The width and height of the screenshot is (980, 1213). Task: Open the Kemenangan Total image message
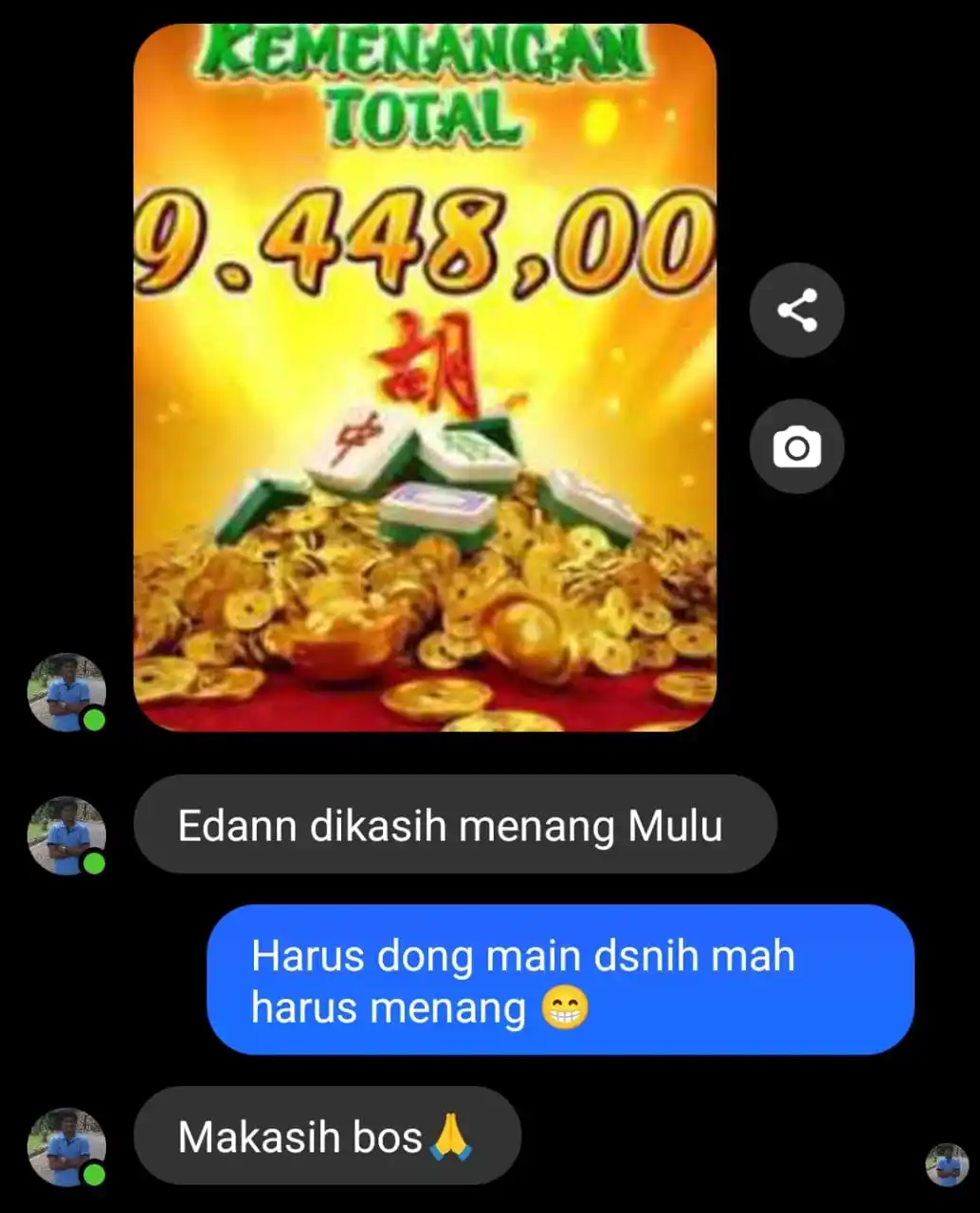coord(425,379)
